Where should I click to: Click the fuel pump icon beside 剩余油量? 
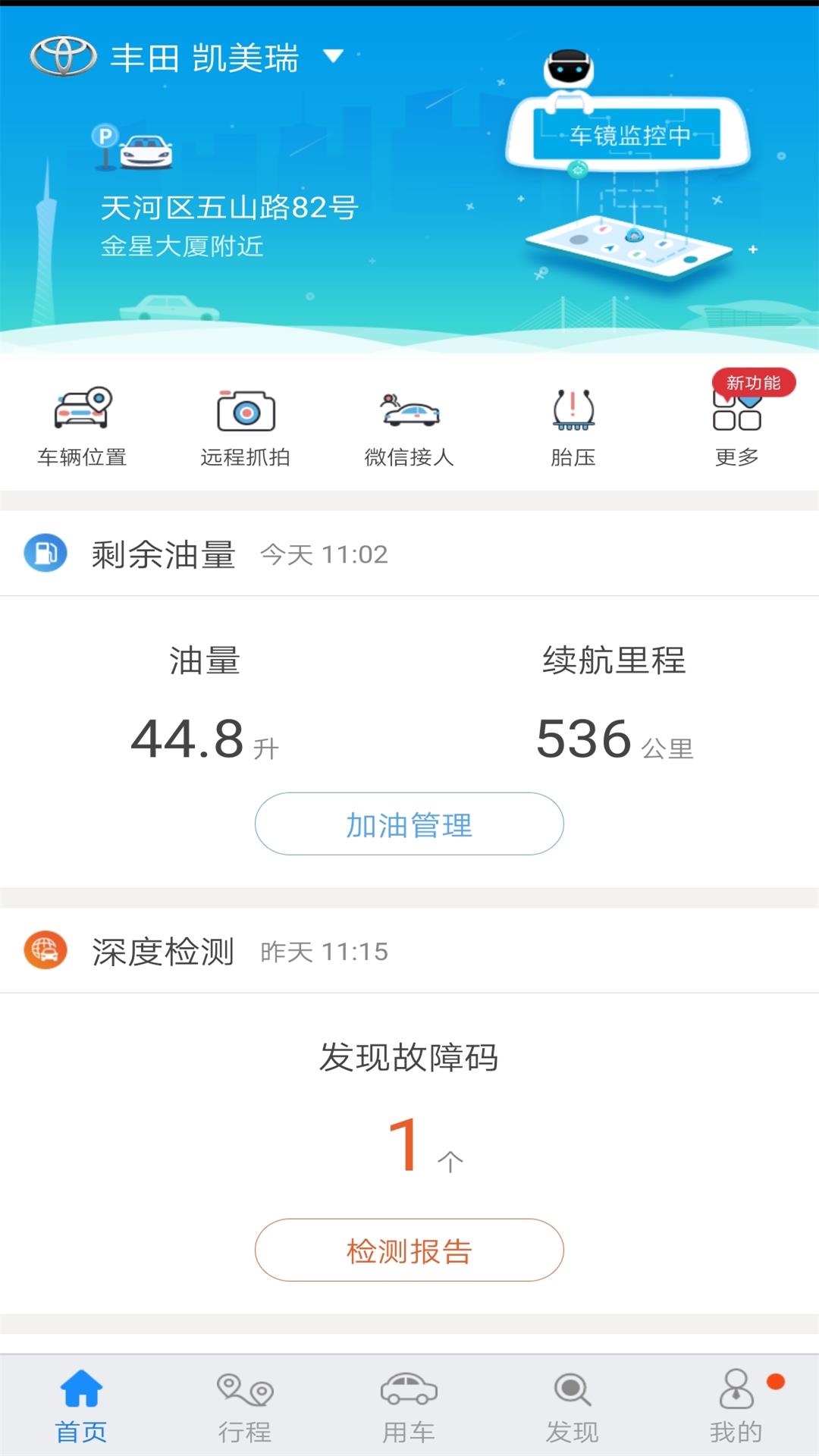pyautogui.click(x=45, y=552)
